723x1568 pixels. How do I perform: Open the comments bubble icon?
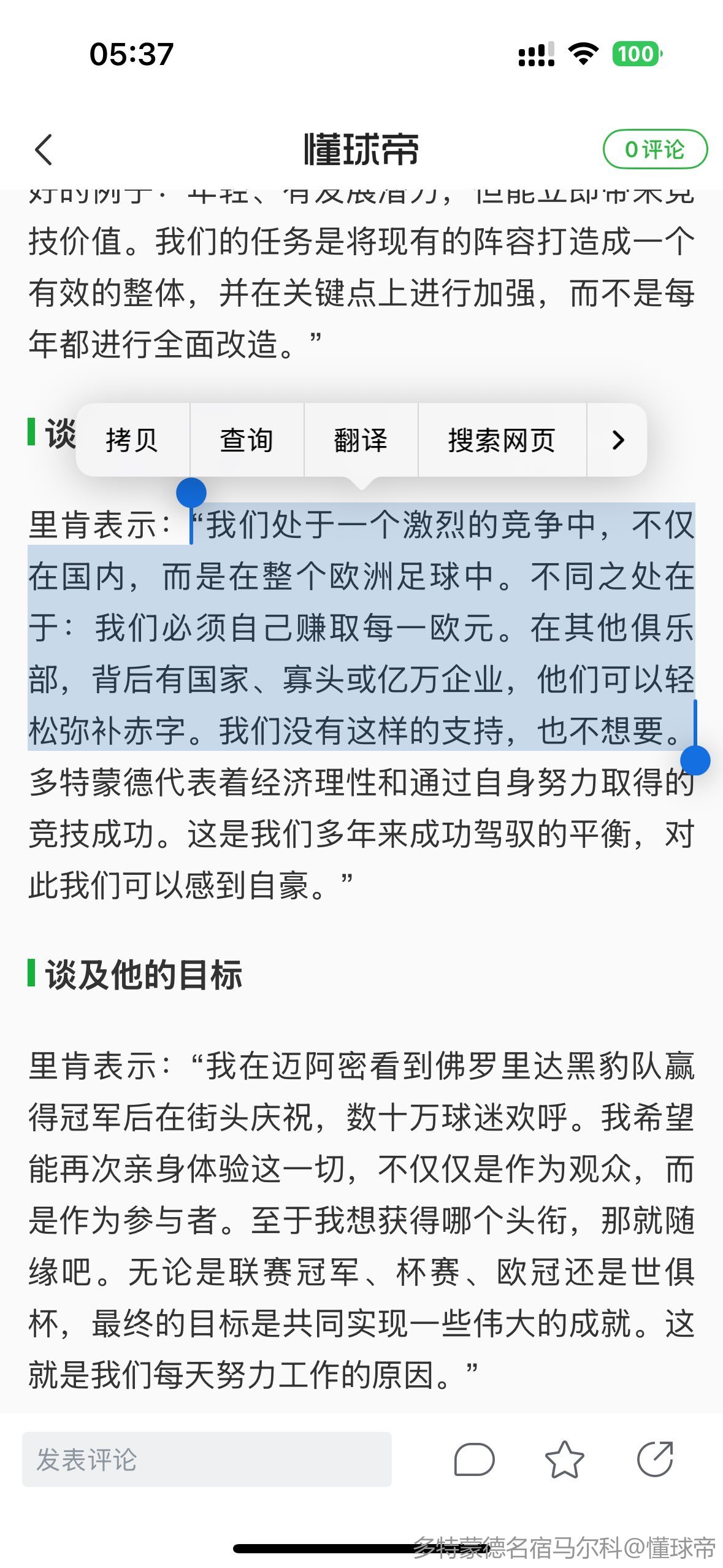[474, 1459]
